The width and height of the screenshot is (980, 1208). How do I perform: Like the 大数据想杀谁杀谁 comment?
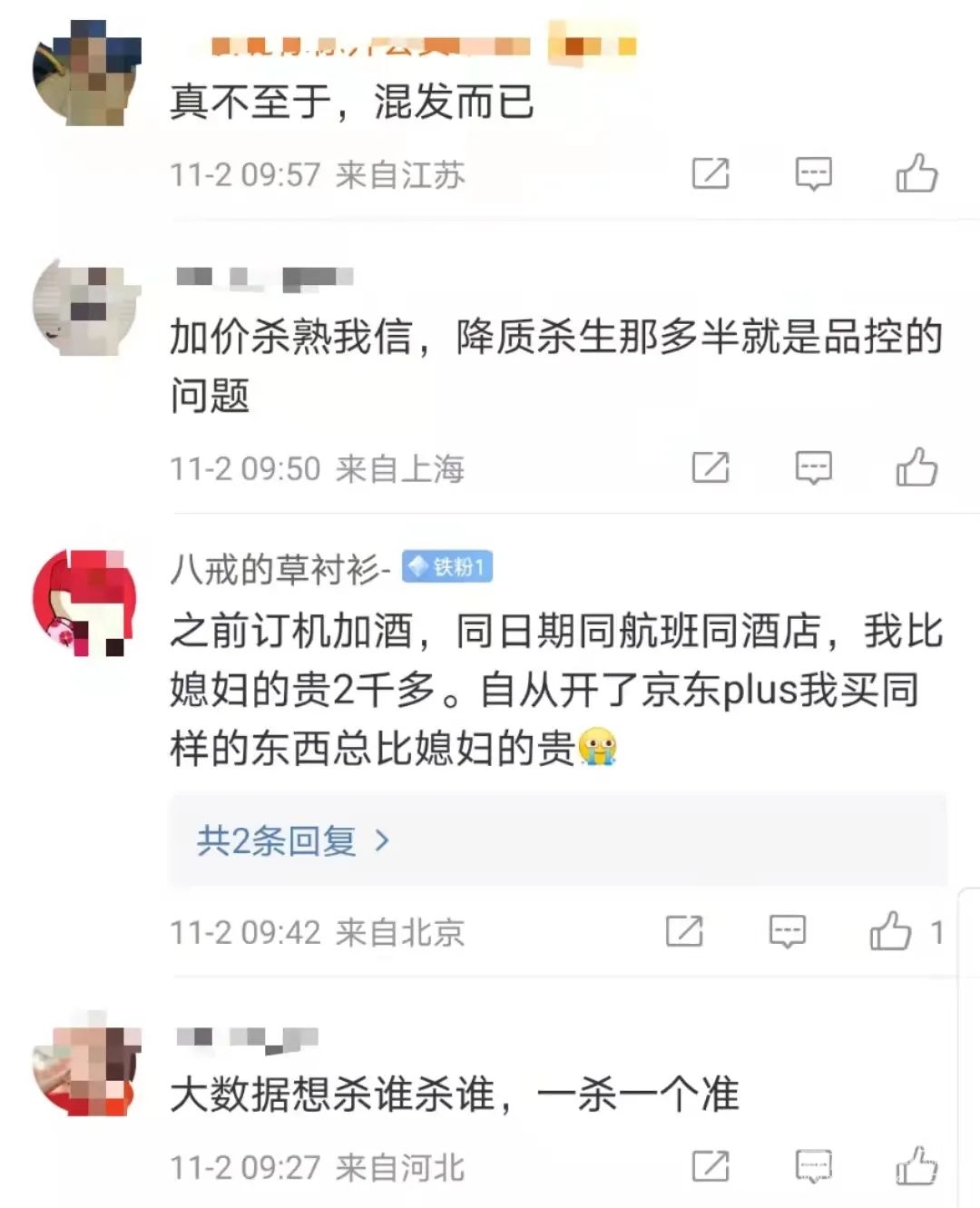click(916, 1166)
